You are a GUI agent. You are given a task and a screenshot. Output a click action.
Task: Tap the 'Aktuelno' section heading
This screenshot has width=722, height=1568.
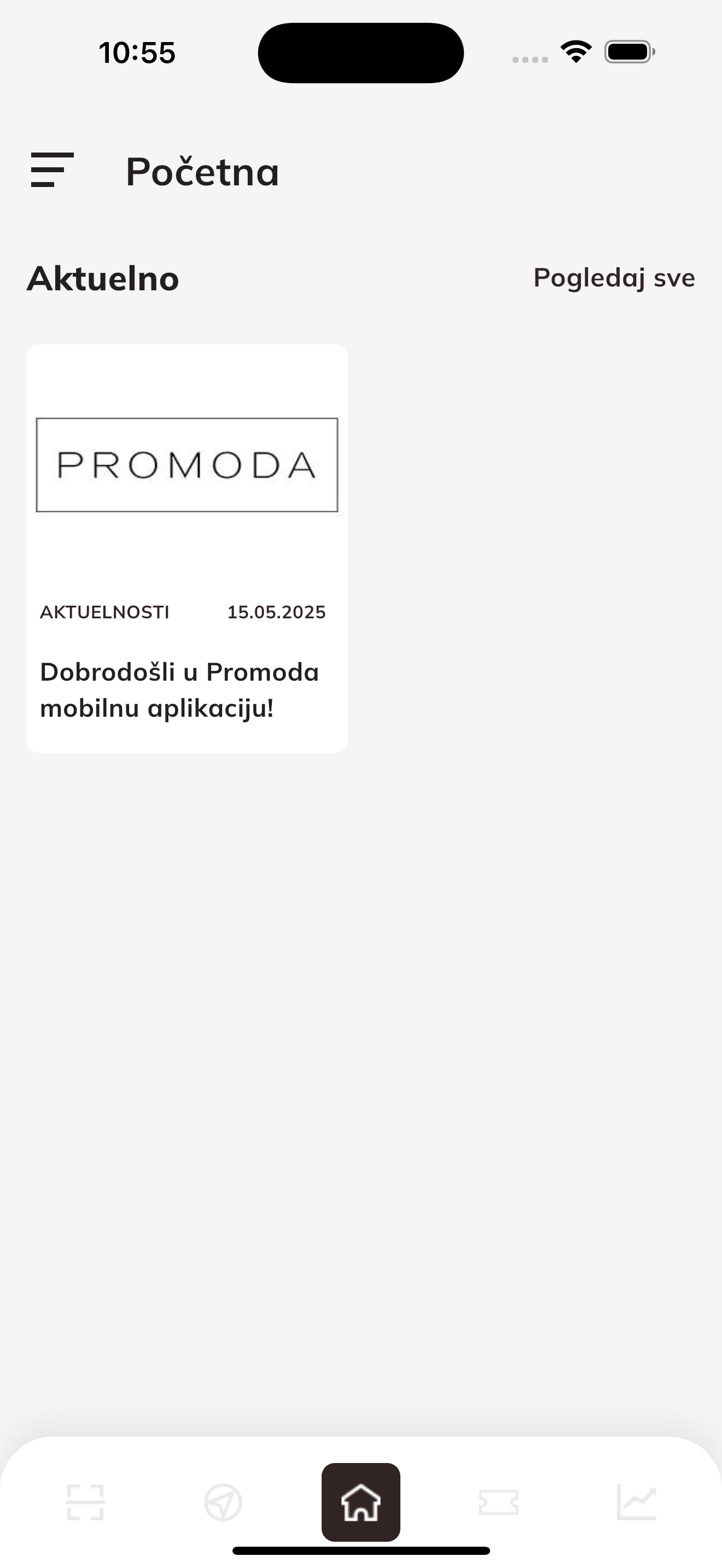click(102, 279)
